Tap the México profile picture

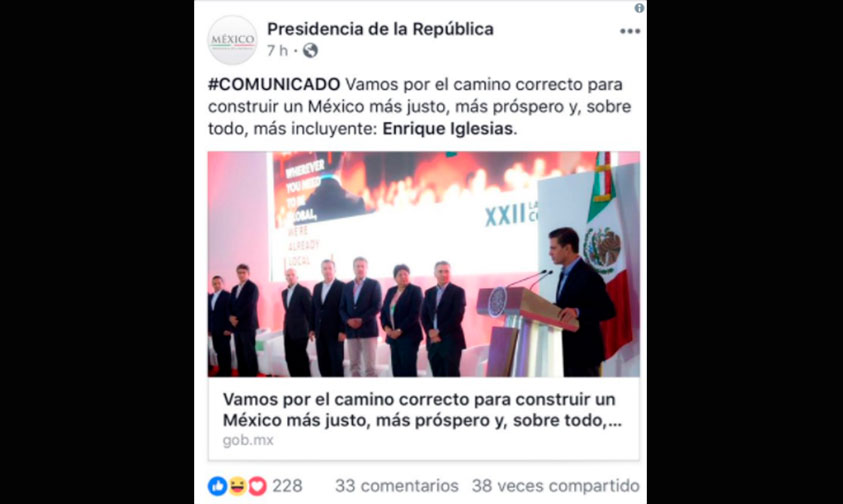tap(232, 41)
